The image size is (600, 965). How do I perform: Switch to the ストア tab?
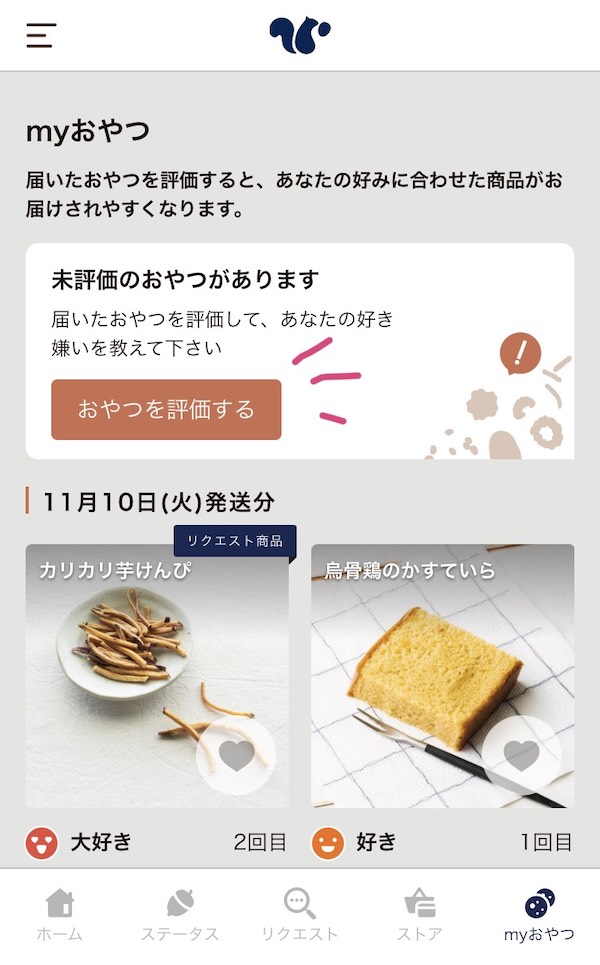click(419, 915)
